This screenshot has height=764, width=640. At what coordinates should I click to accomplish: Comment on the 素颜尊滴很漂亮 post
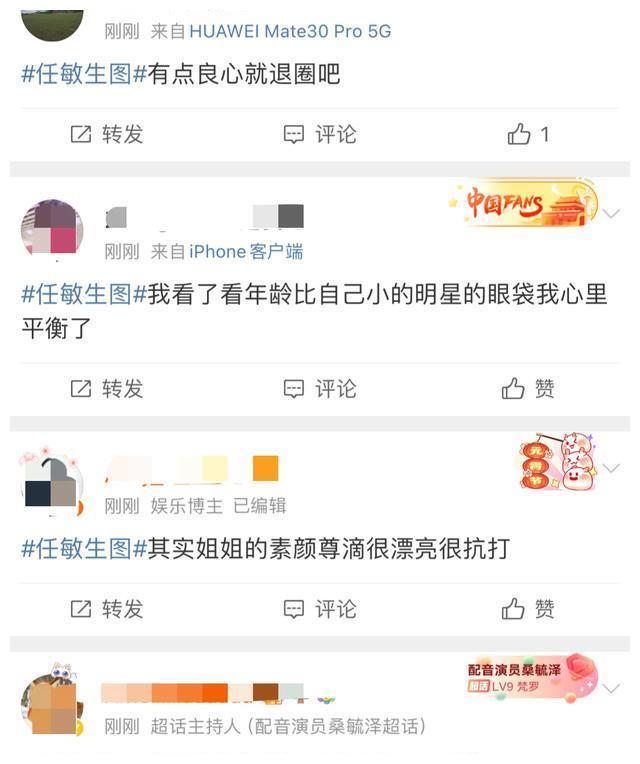click(320, 608)
